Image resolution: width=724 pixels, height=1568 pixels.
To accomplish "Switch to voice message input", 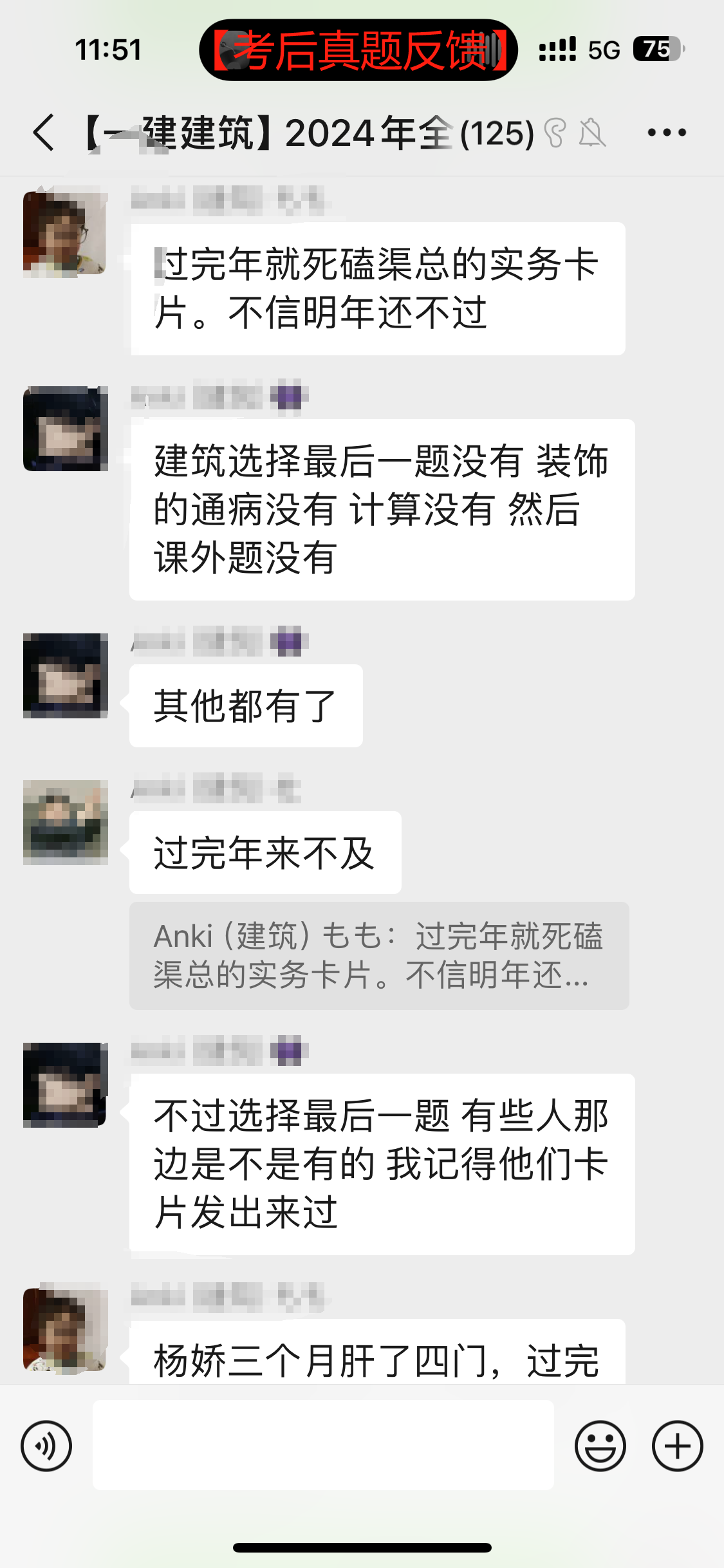I will click(x=46, y=1446).
